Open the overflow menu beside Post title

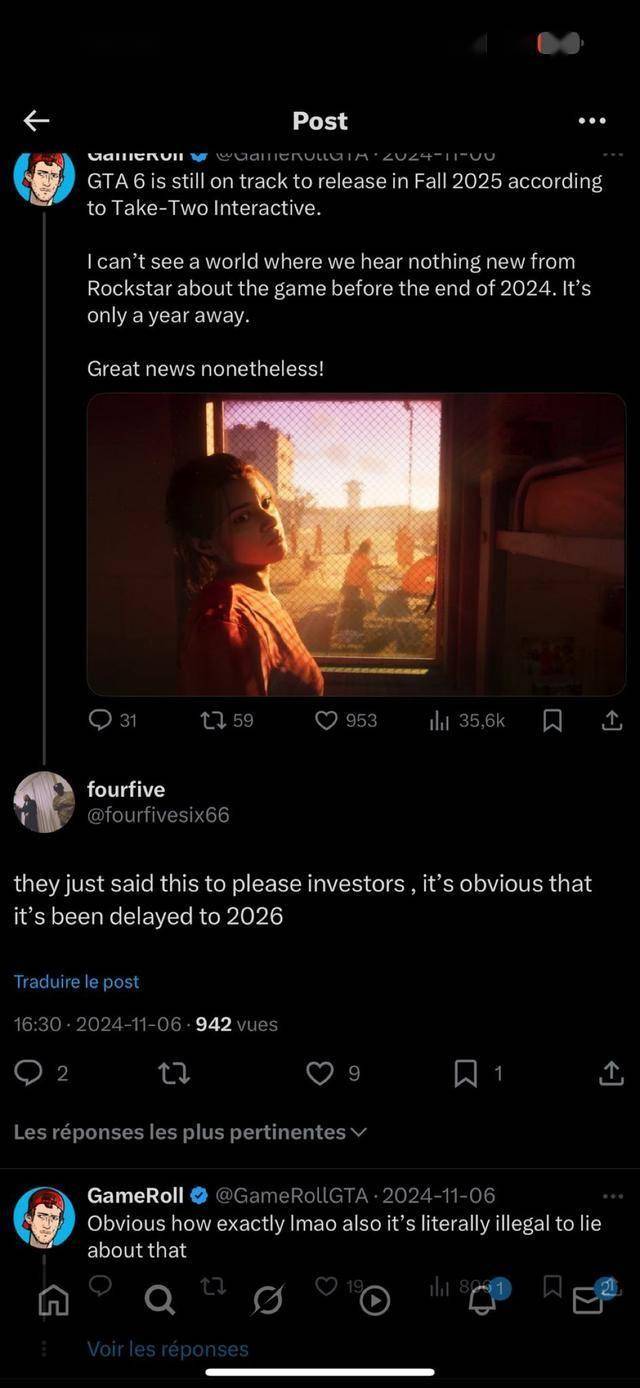(592, 121)
